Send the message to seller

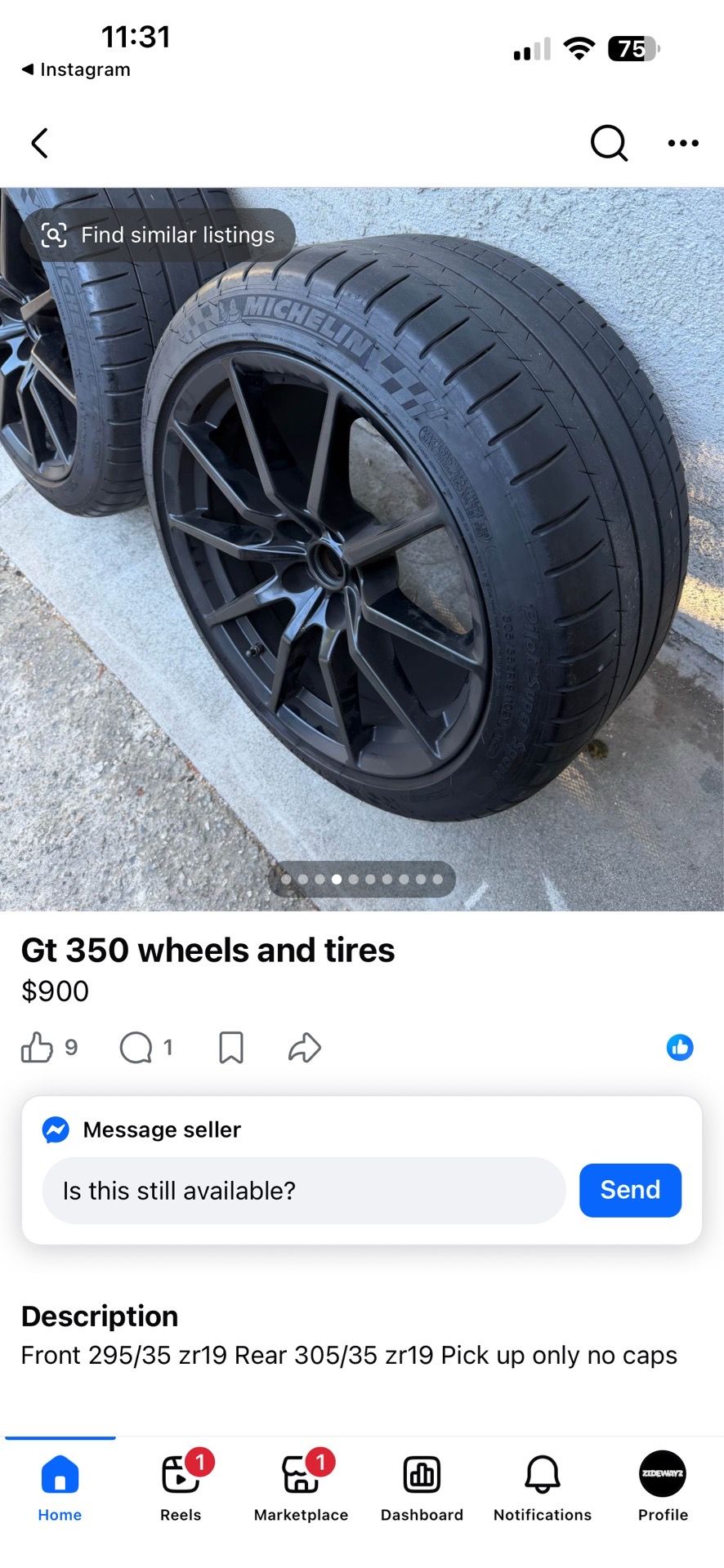pyautogui.click(x=630, y=1190)
